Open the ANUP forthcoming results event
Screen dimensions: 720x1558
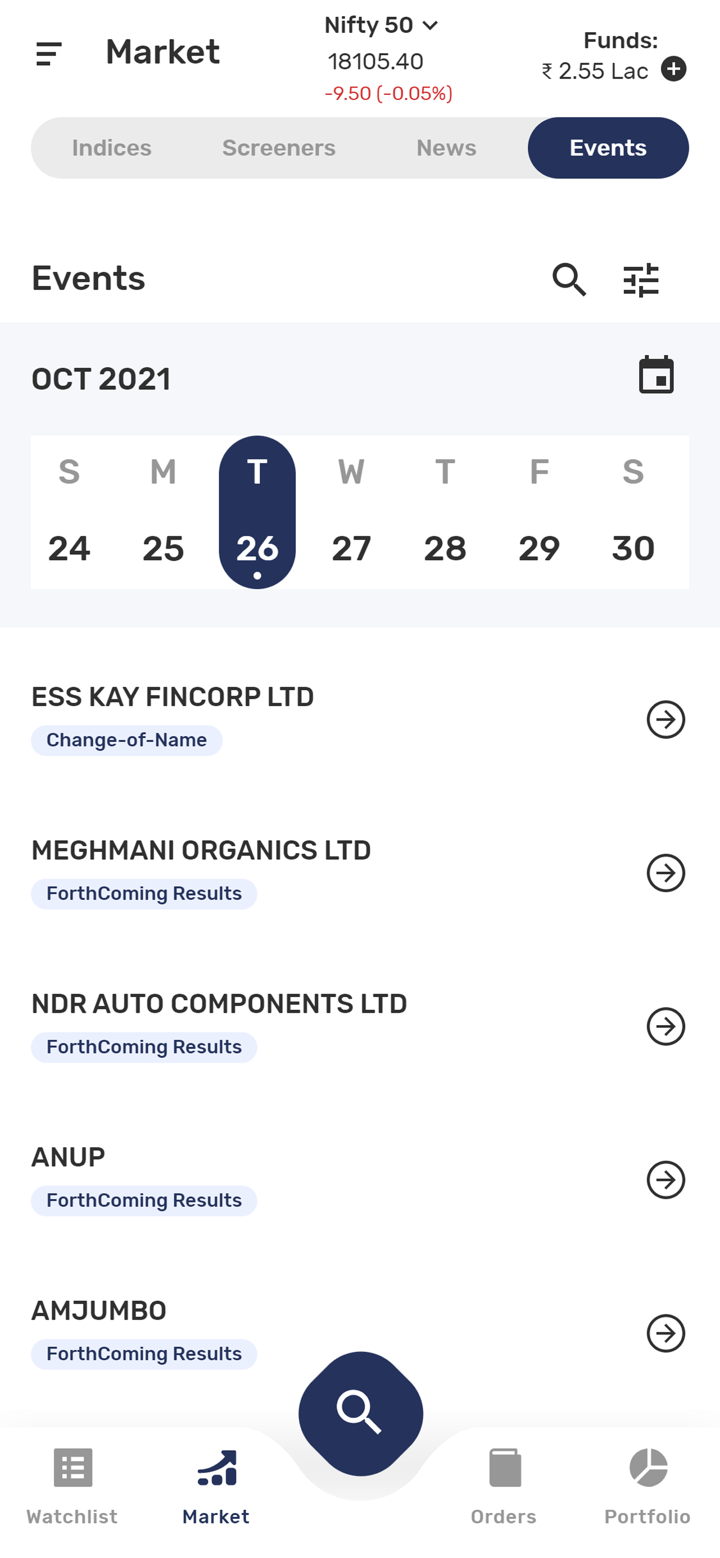665,1180
